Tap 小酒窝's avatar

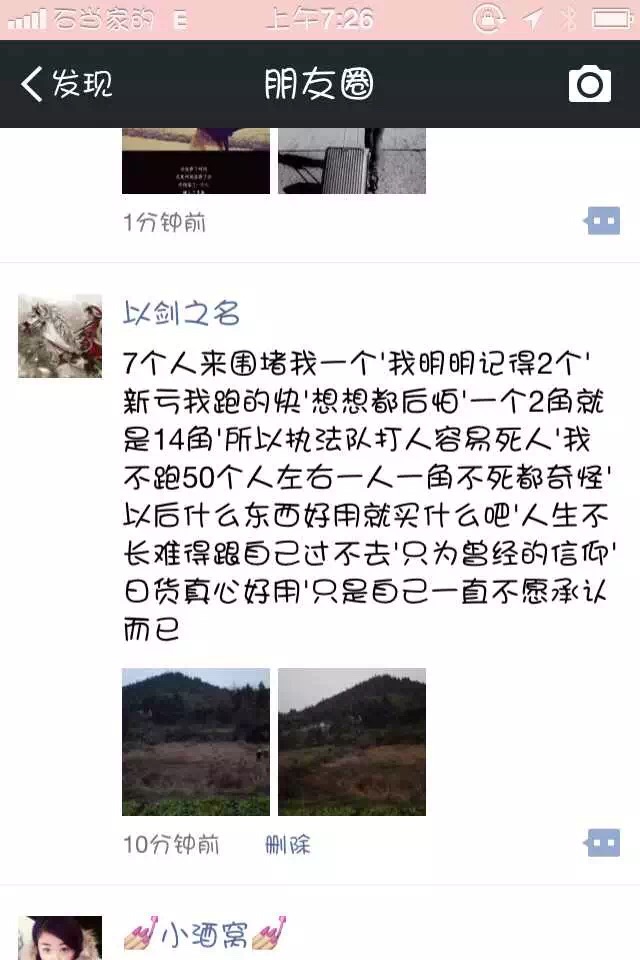pos(60,940)
